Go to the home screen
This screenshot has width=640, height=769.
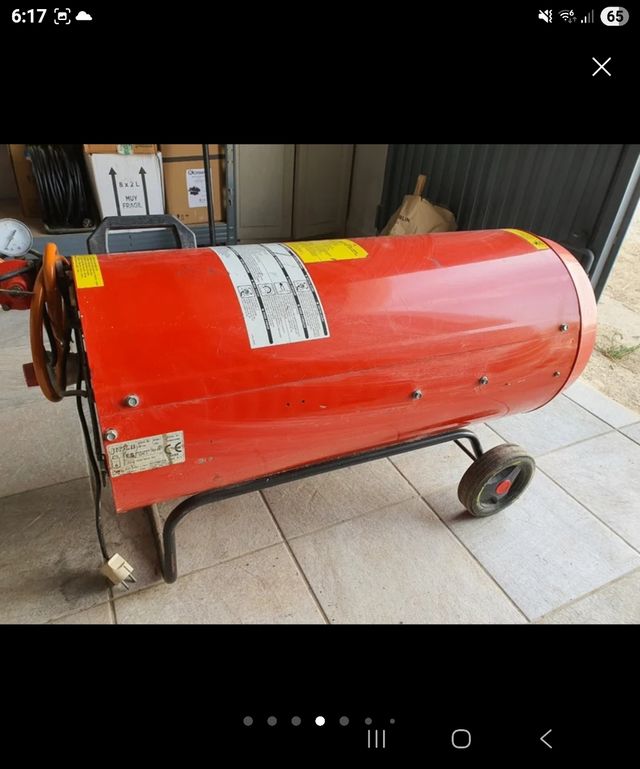tap(461, 739)
